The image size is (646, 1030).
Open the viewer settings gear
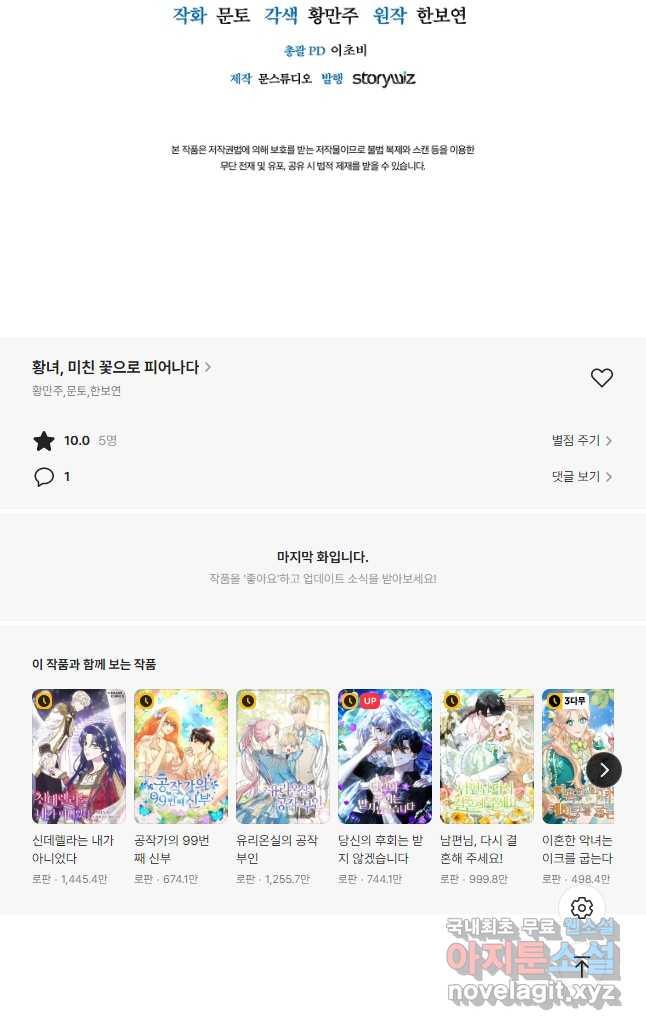coord(582,908)
